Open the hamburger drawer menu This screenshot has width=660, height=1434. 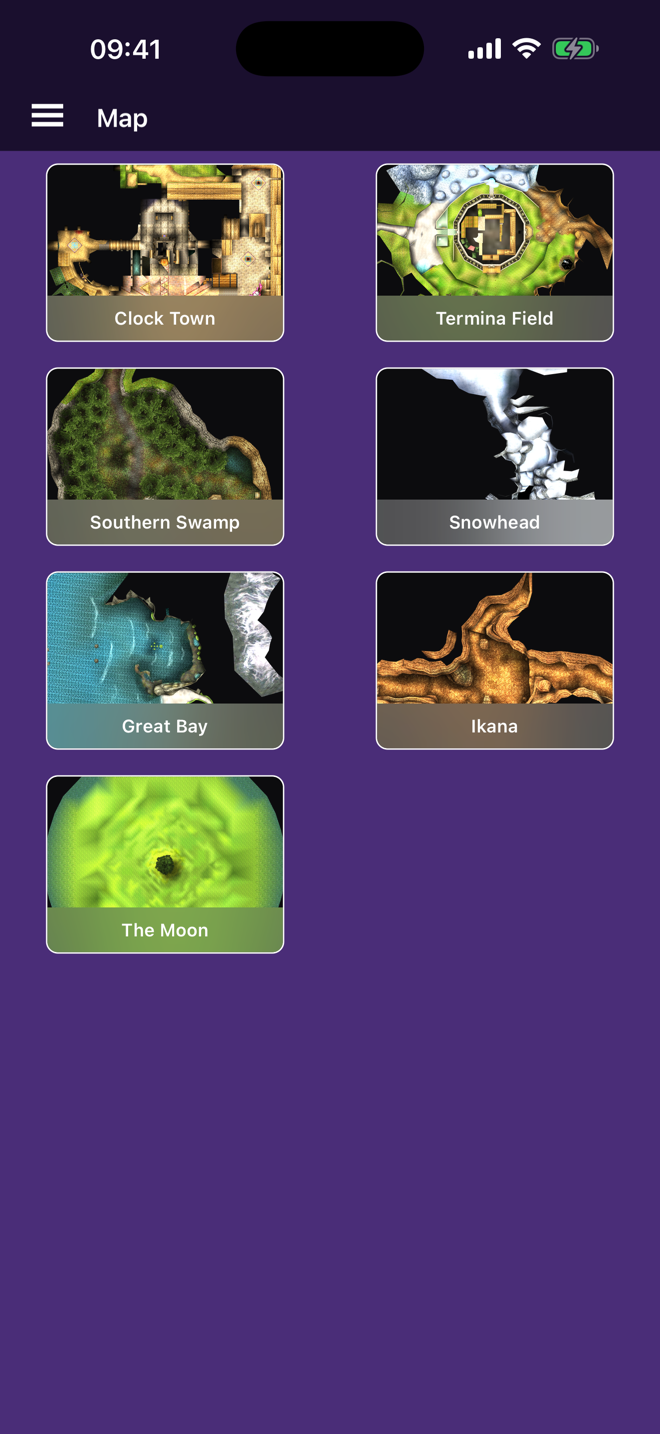pyautogui.click(x=47, y=116)
